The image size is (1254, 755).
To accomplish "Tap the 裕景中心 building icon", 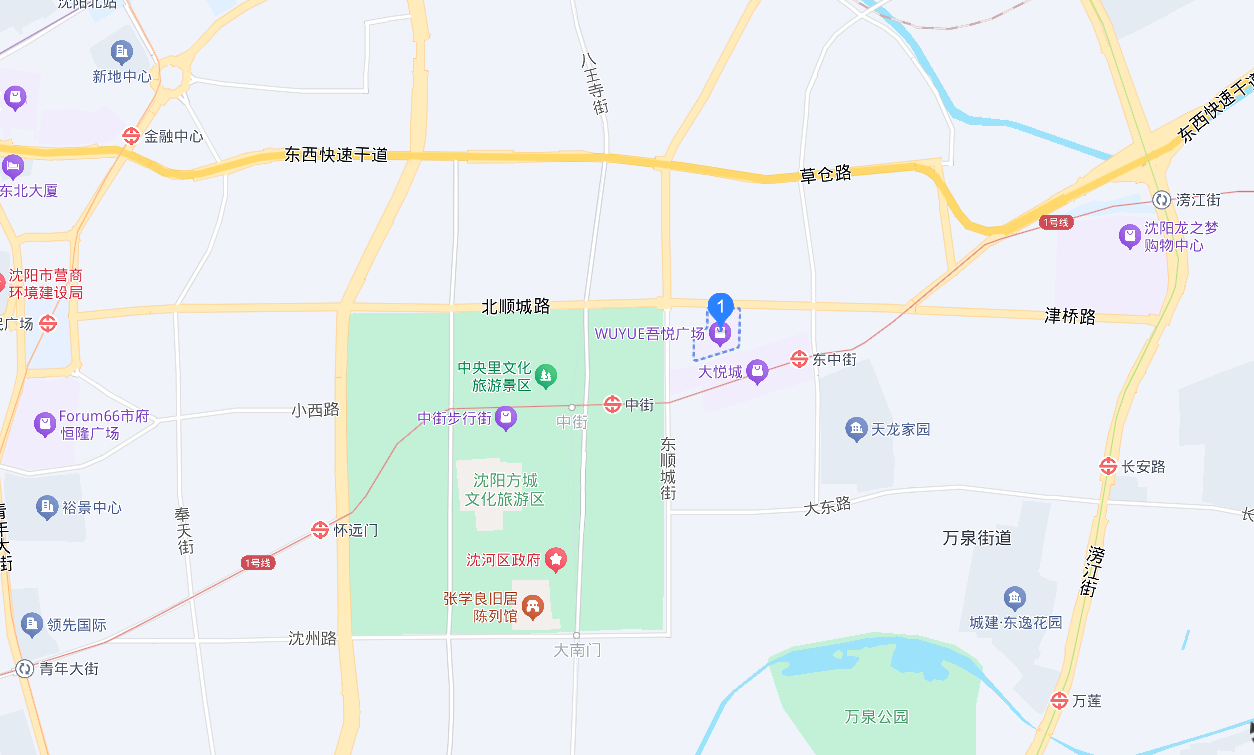I will point(47,507).
